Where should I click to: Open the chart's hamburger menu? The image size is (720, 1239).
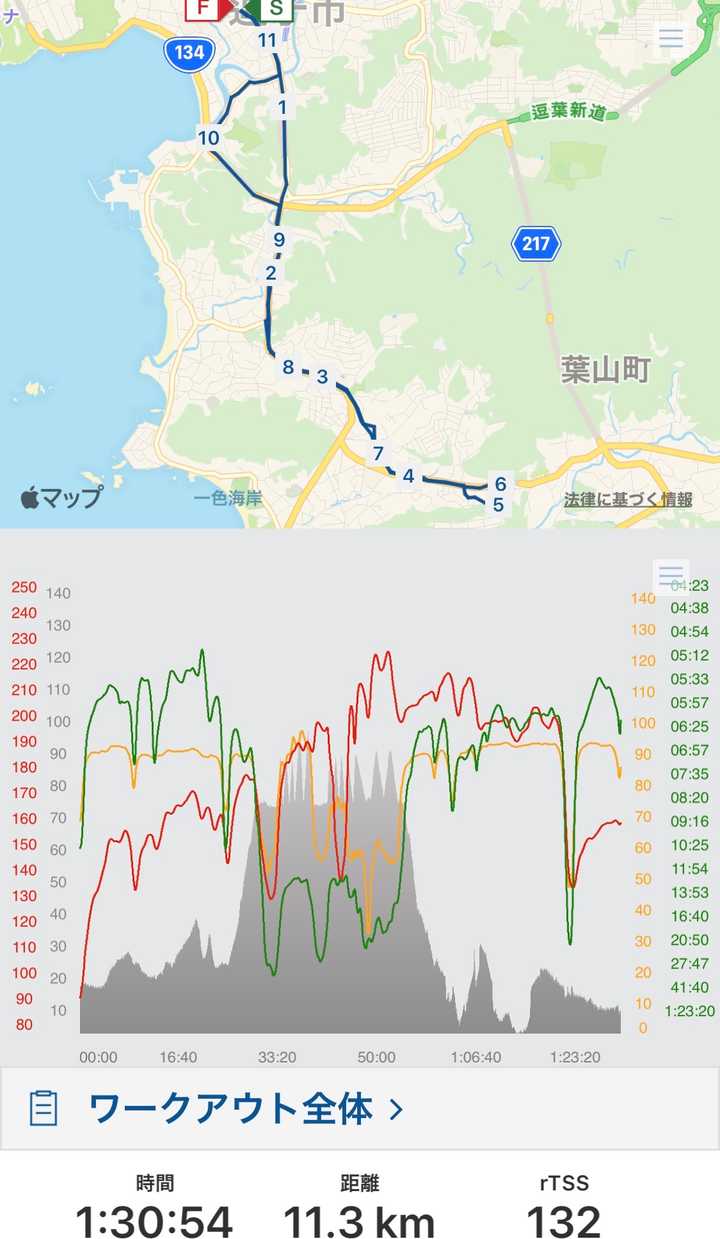point(671,577)
